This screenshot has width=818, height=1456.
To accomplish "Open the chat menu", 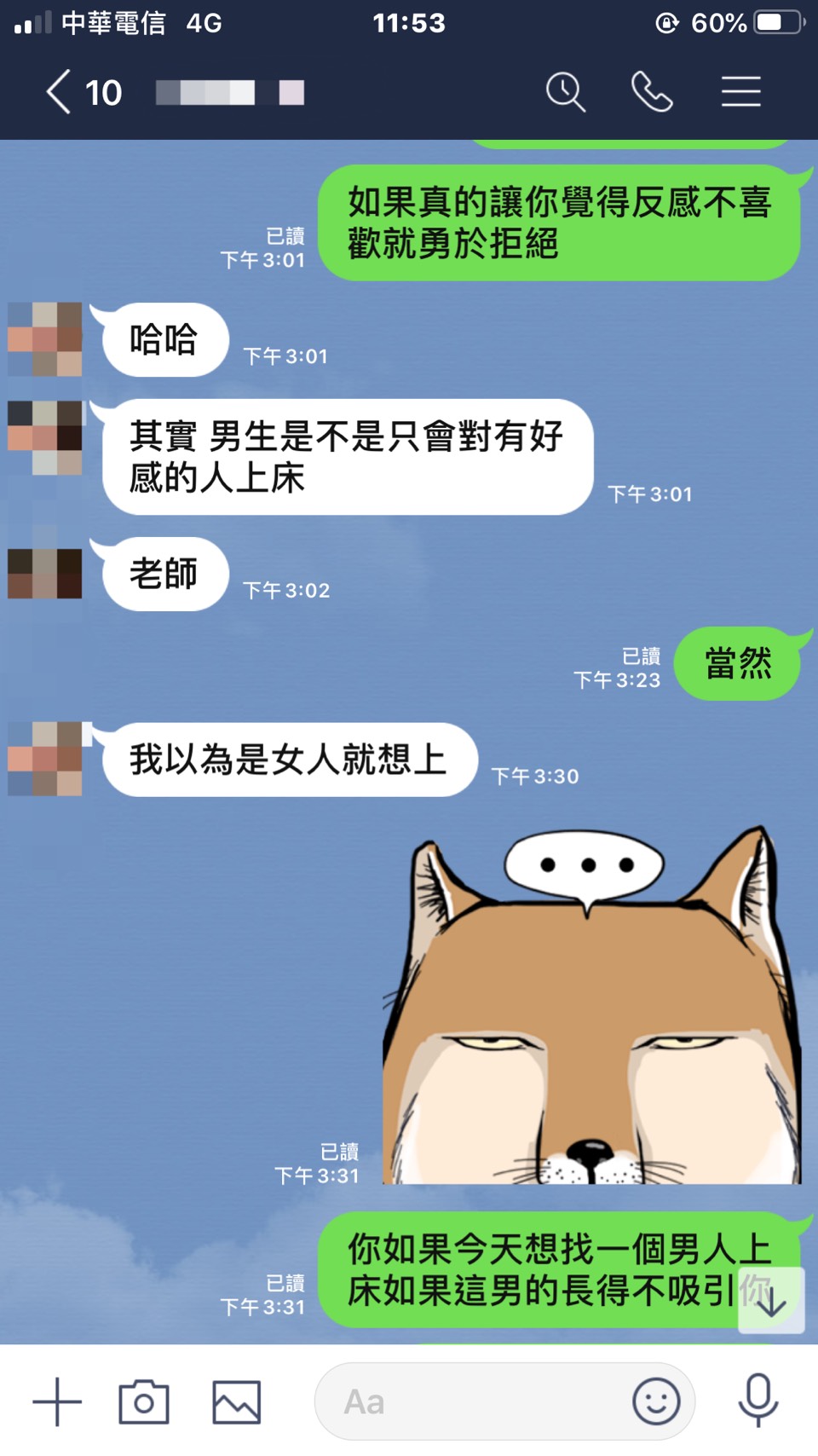I will point(740,92).
